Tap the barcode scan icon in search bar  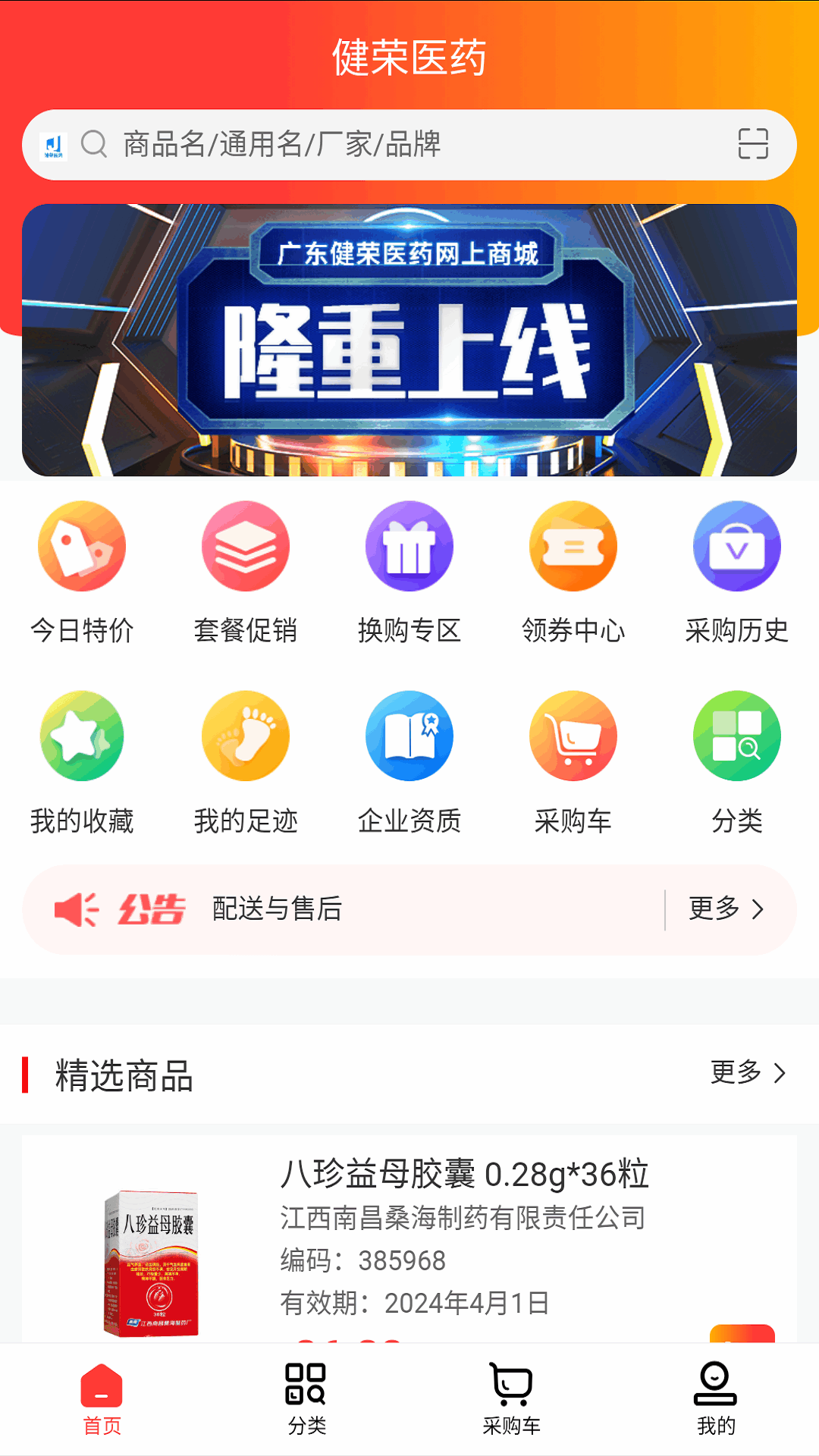752,146
